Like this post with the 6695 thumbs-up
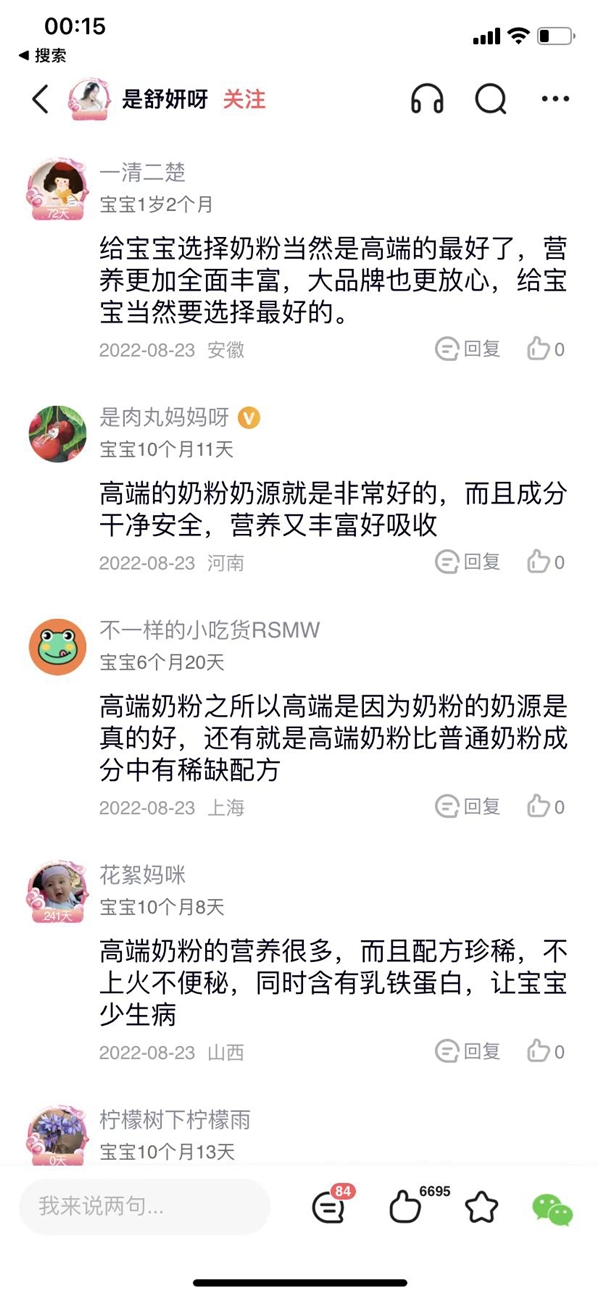The width and height of the screenshot is (600, 1298). (x=405, y=1208)
